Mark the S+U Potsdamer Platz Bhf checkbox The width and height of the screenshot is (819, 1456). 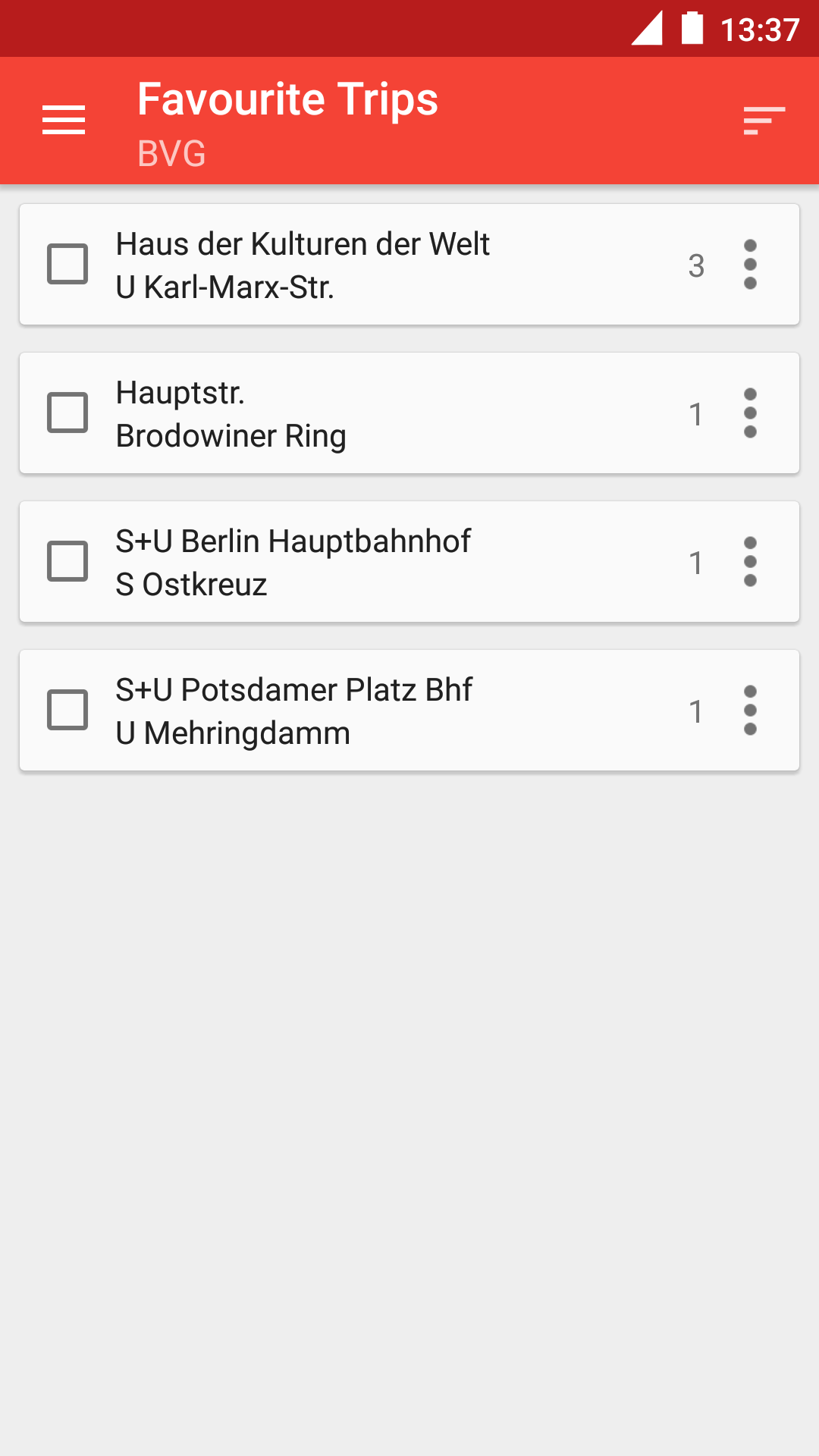[67, 710]
